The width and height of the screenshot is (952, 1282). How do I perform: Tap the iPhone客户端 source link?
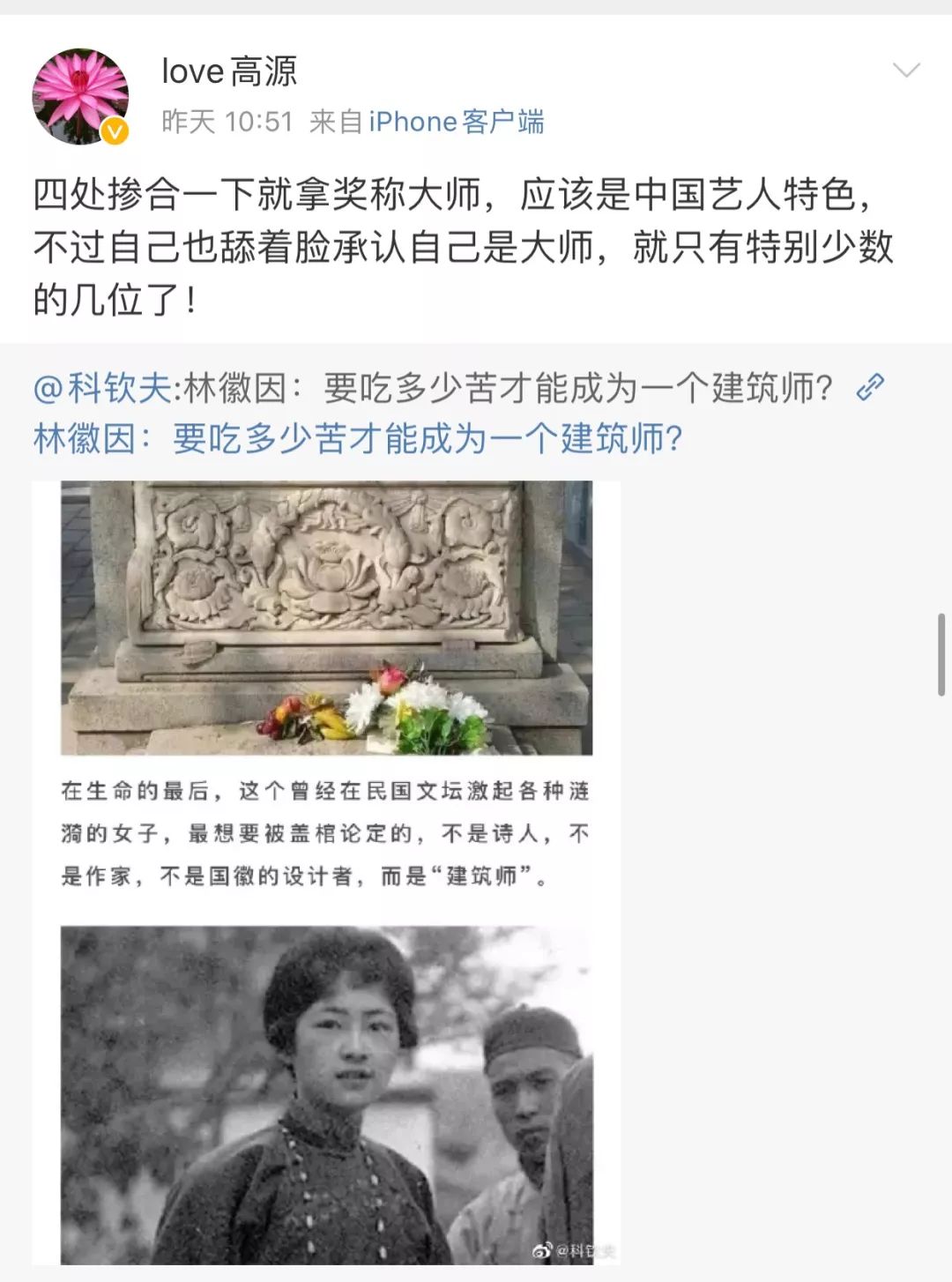click(456, 121)
